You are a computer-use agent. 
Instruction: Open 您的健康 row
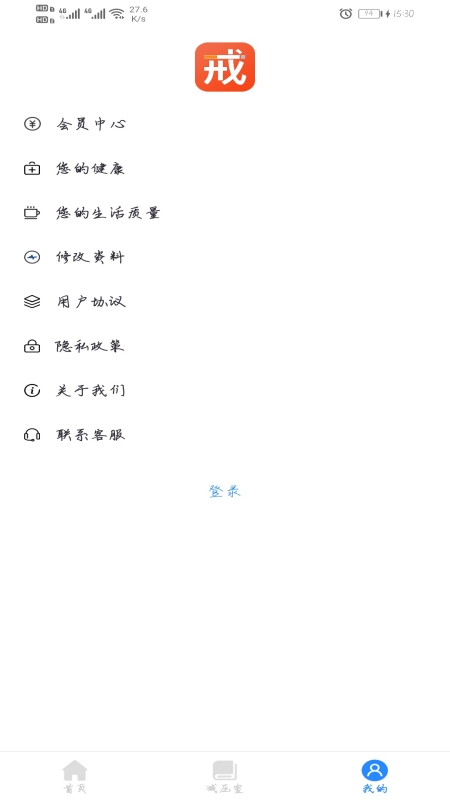coord(225,168)
